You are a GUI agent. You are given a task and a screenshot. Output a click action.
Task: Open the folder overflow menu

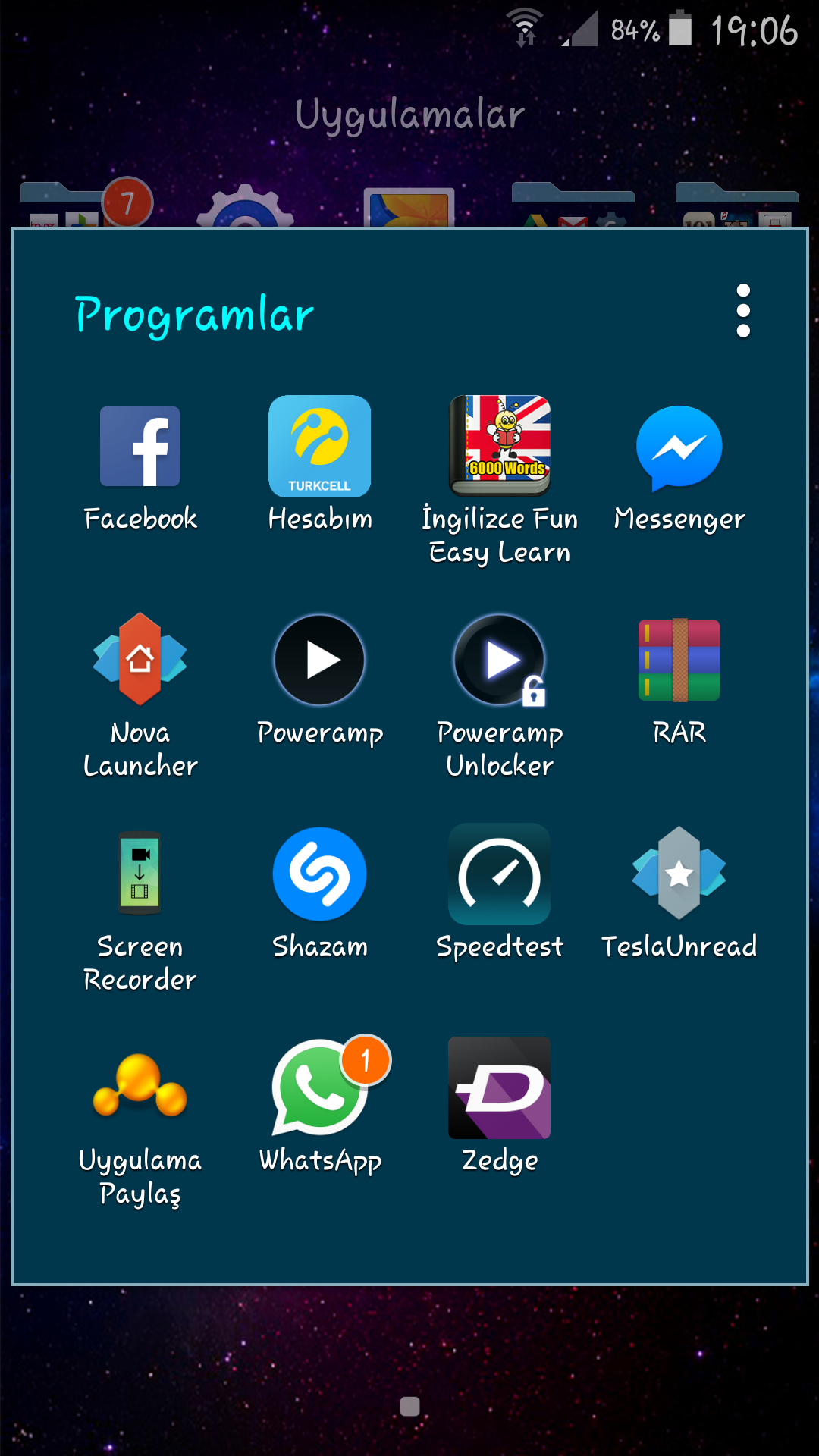tap(743, 311)
